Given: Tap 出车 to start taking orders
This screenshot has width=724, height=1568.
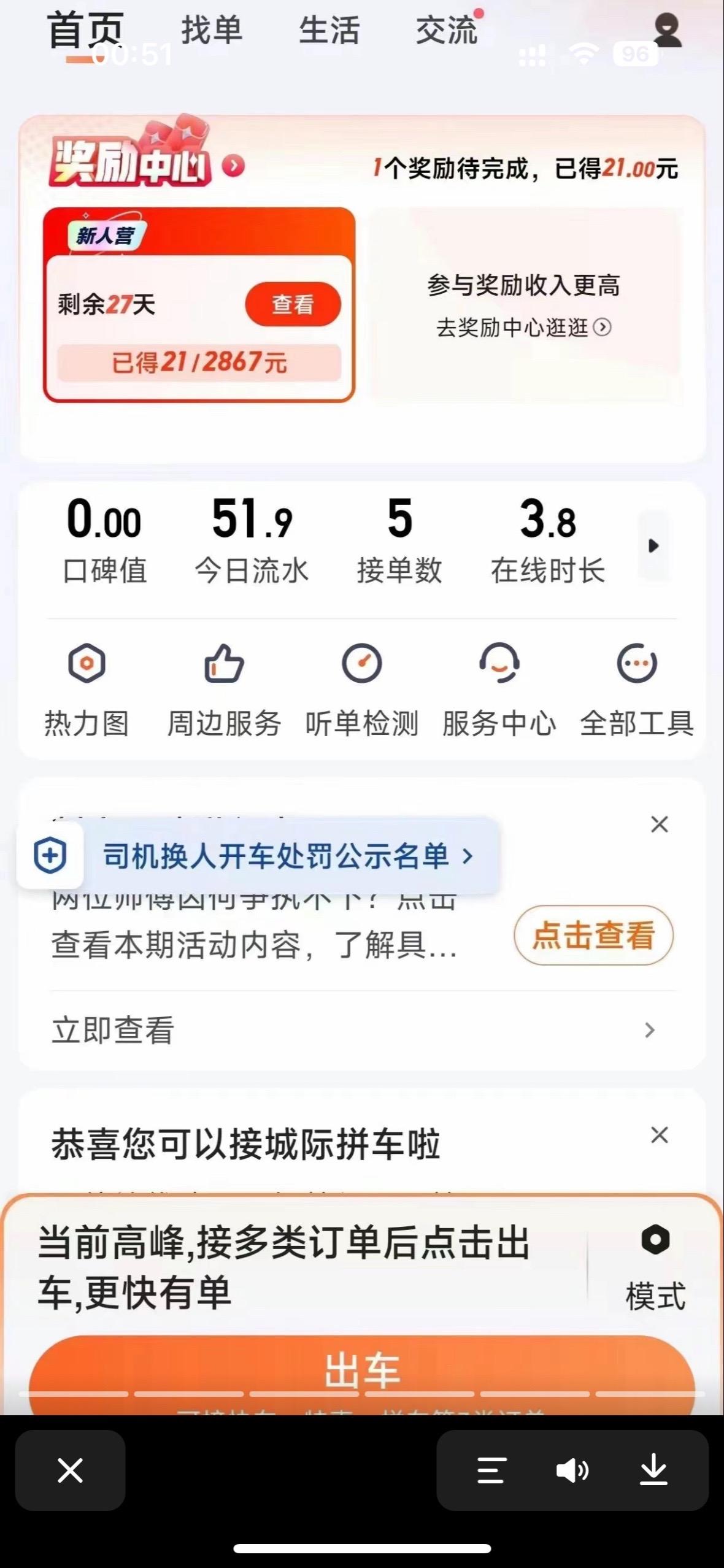Looking at the screenshot, I should pyautogui.click(x=362, y=1370).
